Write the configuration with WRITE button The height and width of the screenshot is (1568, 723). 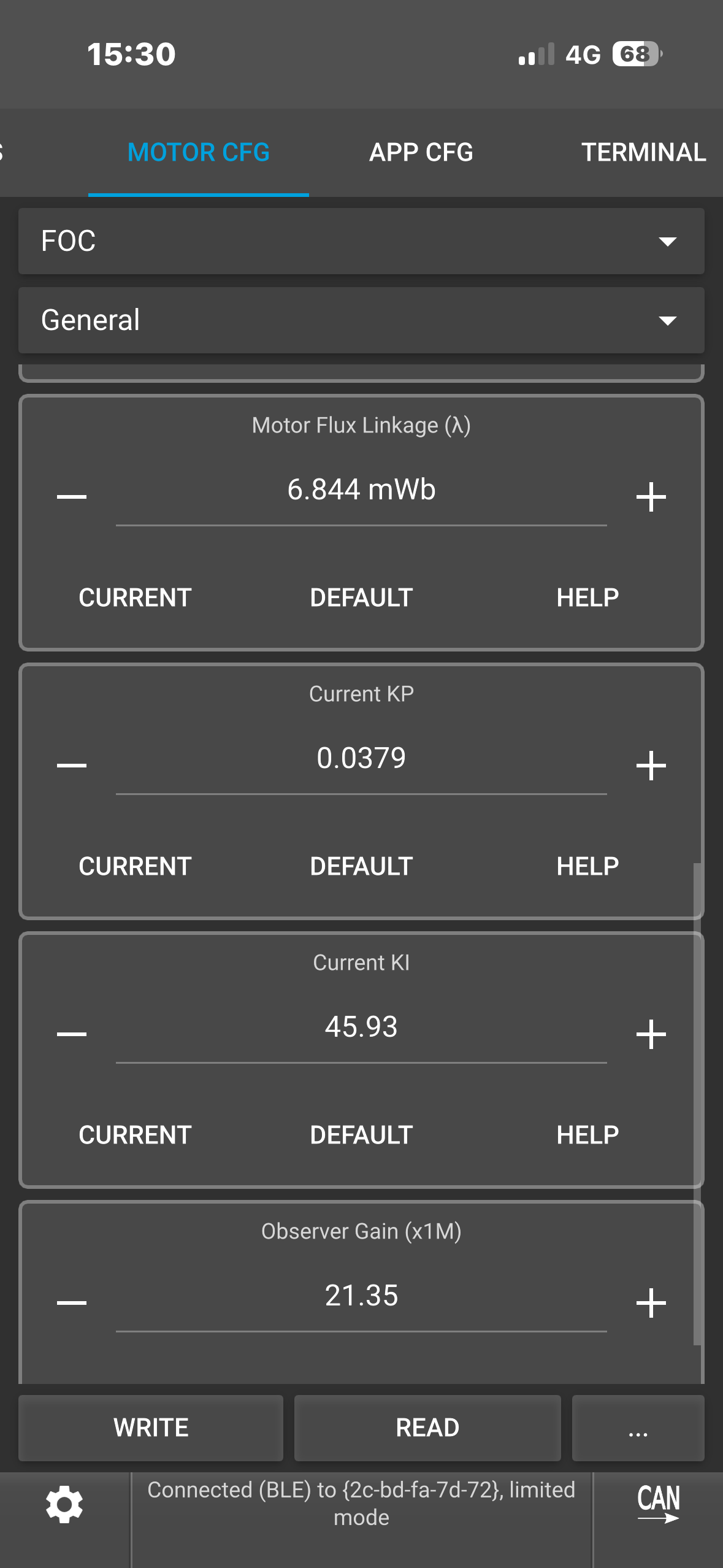tap(151, 1428)
